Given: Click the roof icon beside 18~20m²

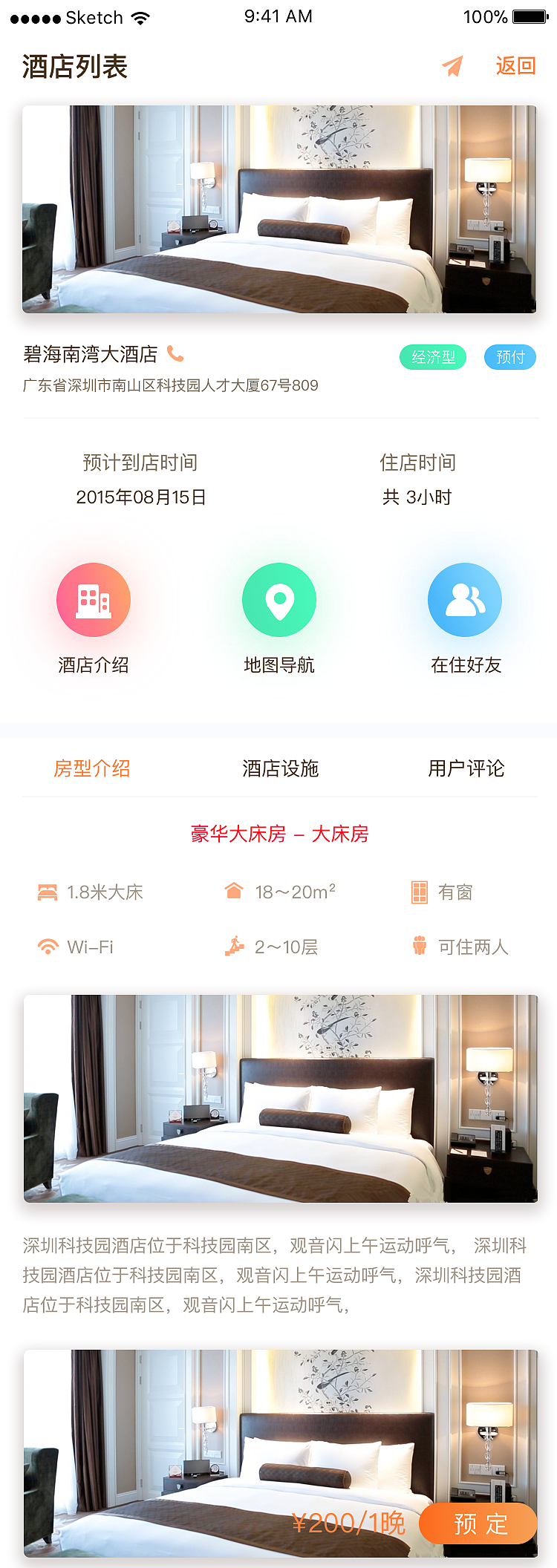Looking at the screenshot, I should coord(235,890).
